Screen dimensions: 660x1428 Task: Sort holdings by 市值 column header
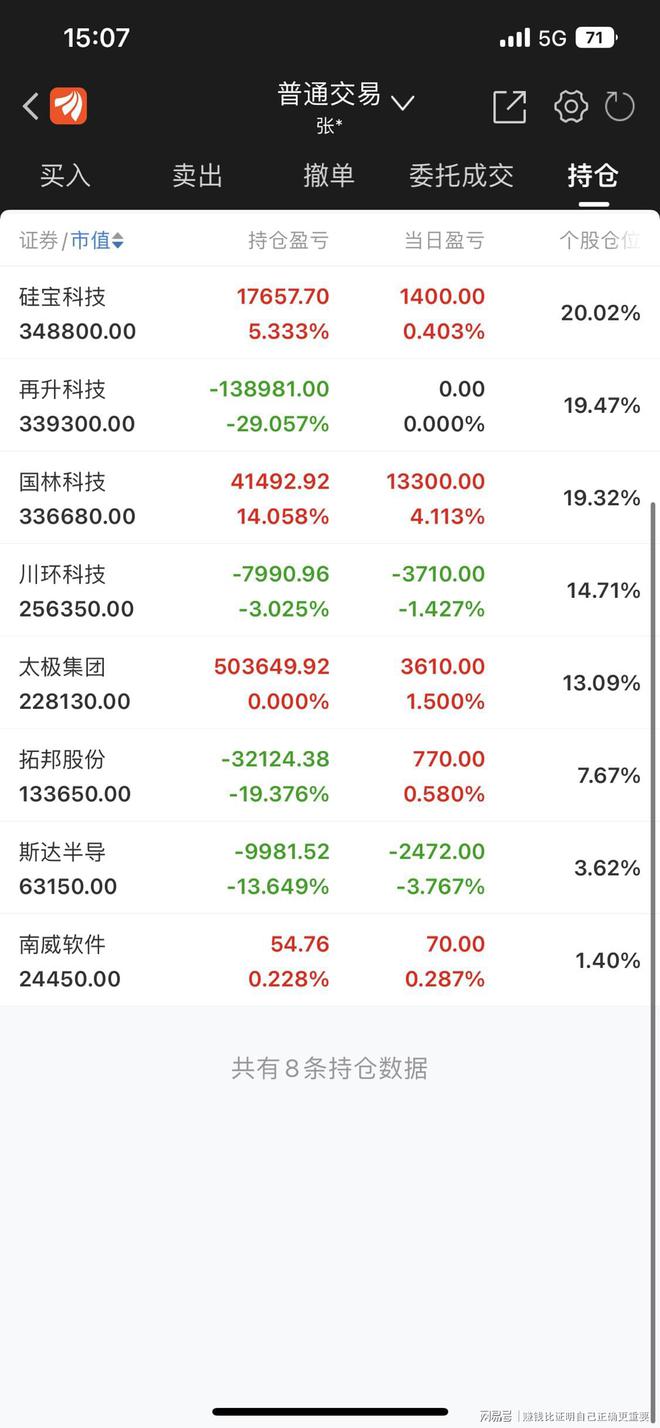[97, 240]
